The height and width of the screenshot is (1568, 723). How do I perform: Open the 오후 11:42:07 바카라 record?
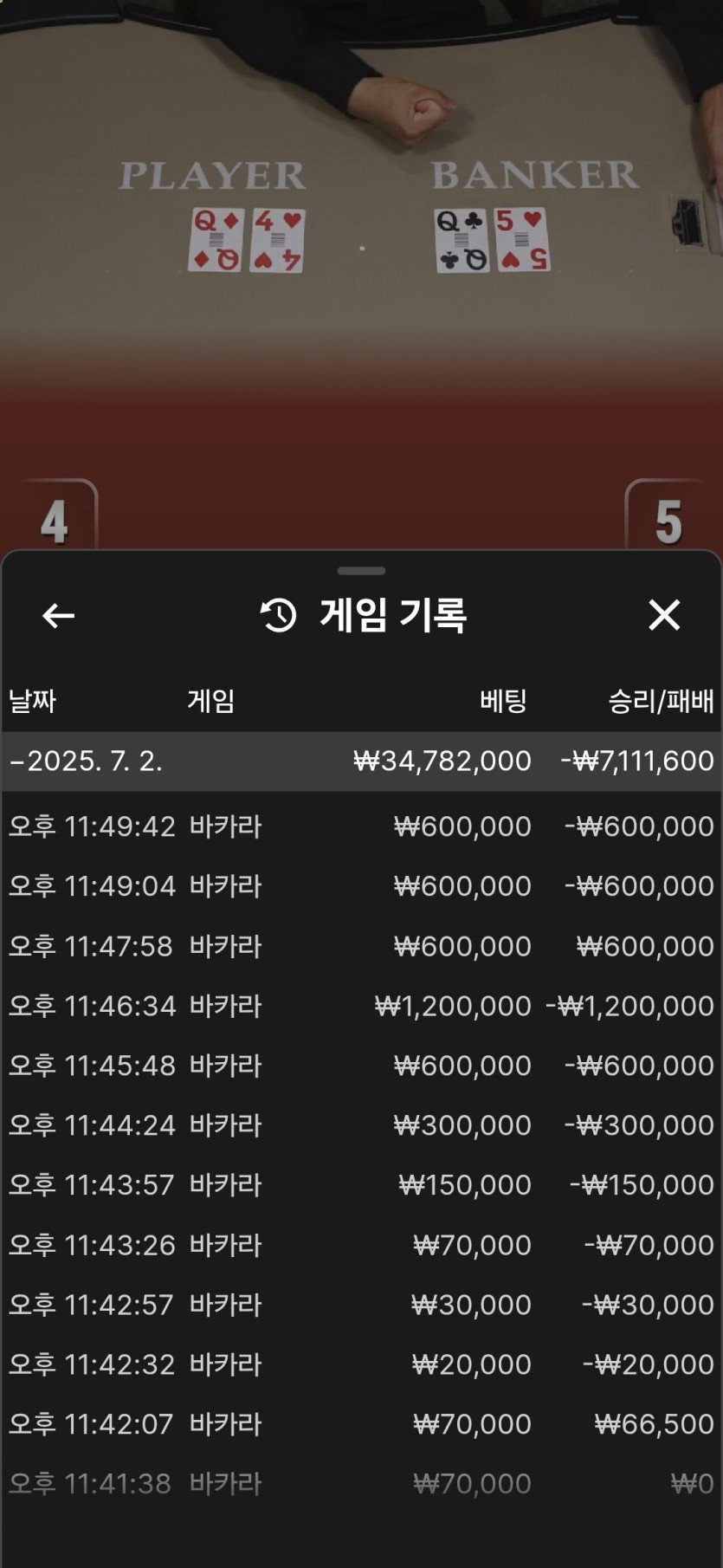(x=361, y=1424)
